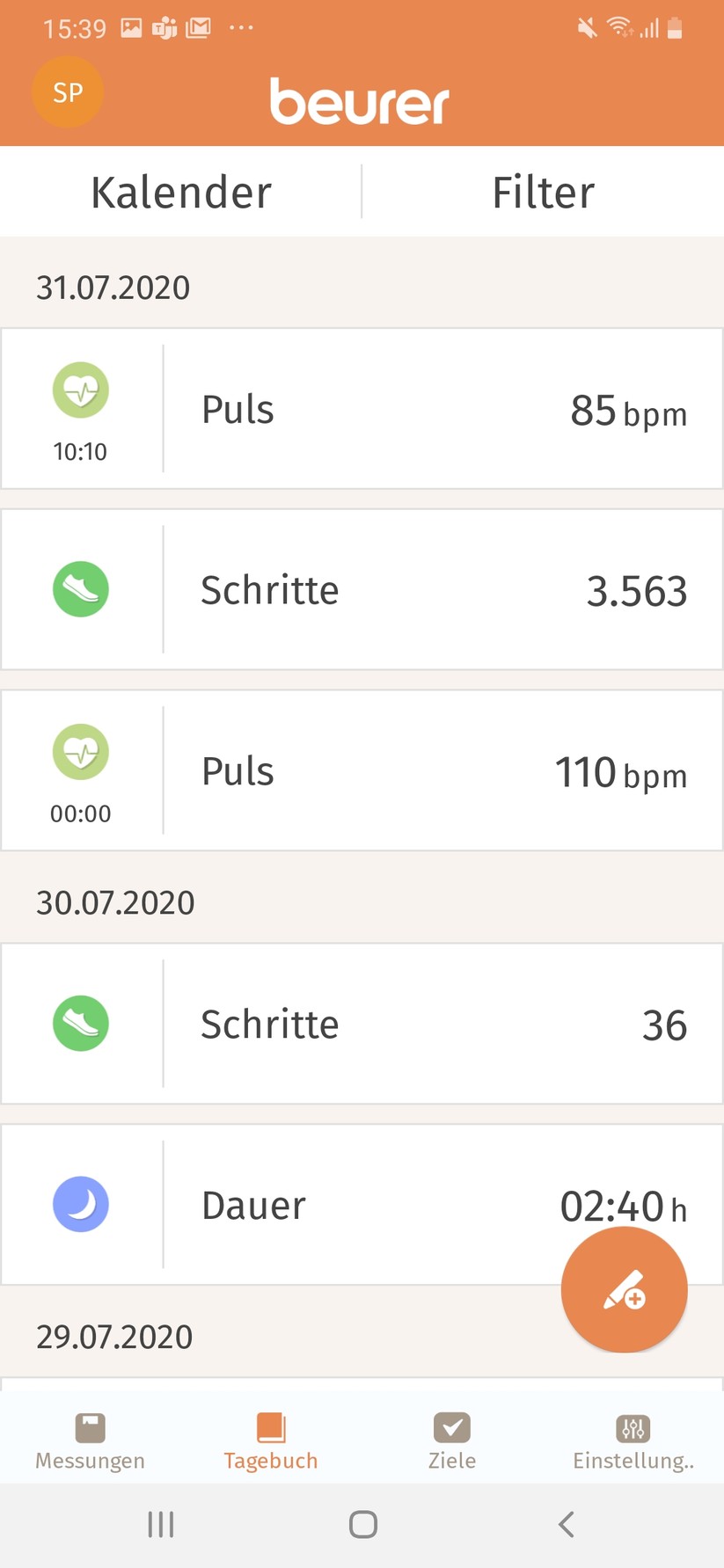Switch to the Messungen tab
The width and height of the screenshot is (724, 1568).
click(90, 1440)
